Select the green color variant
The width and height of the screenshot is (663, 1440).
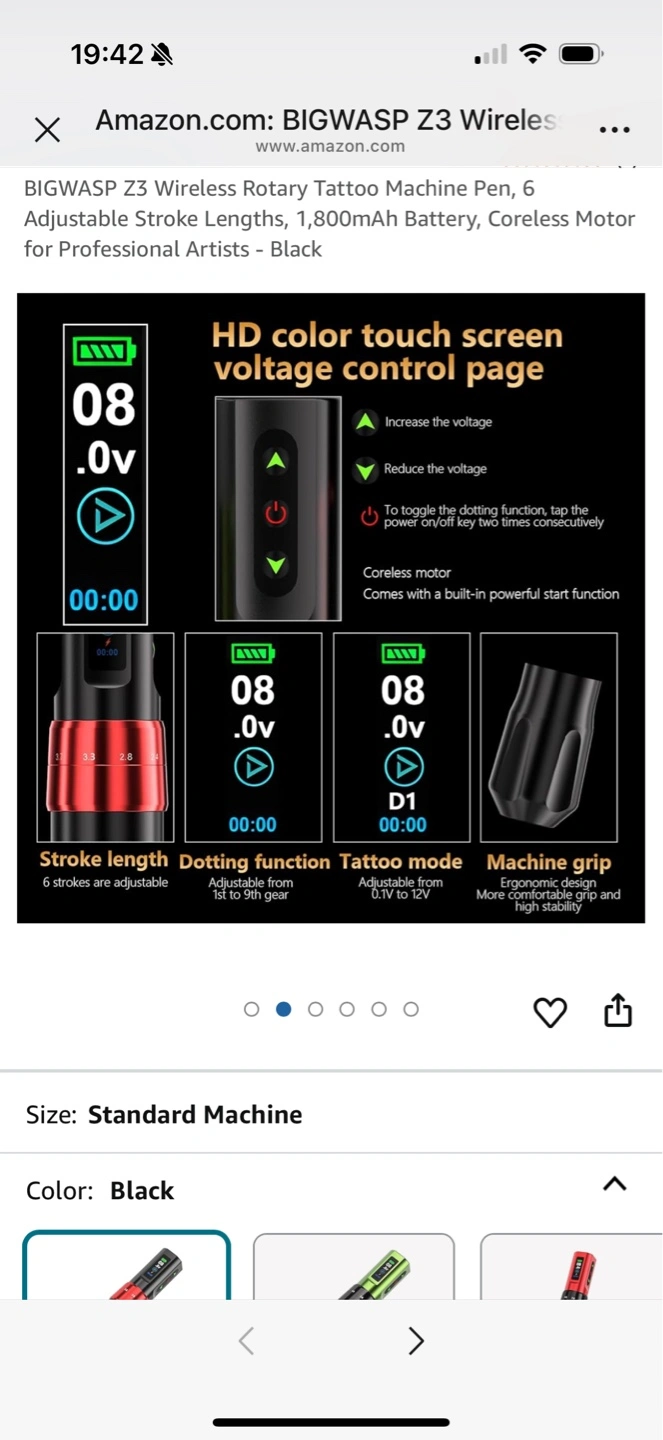coord(354,1266)
